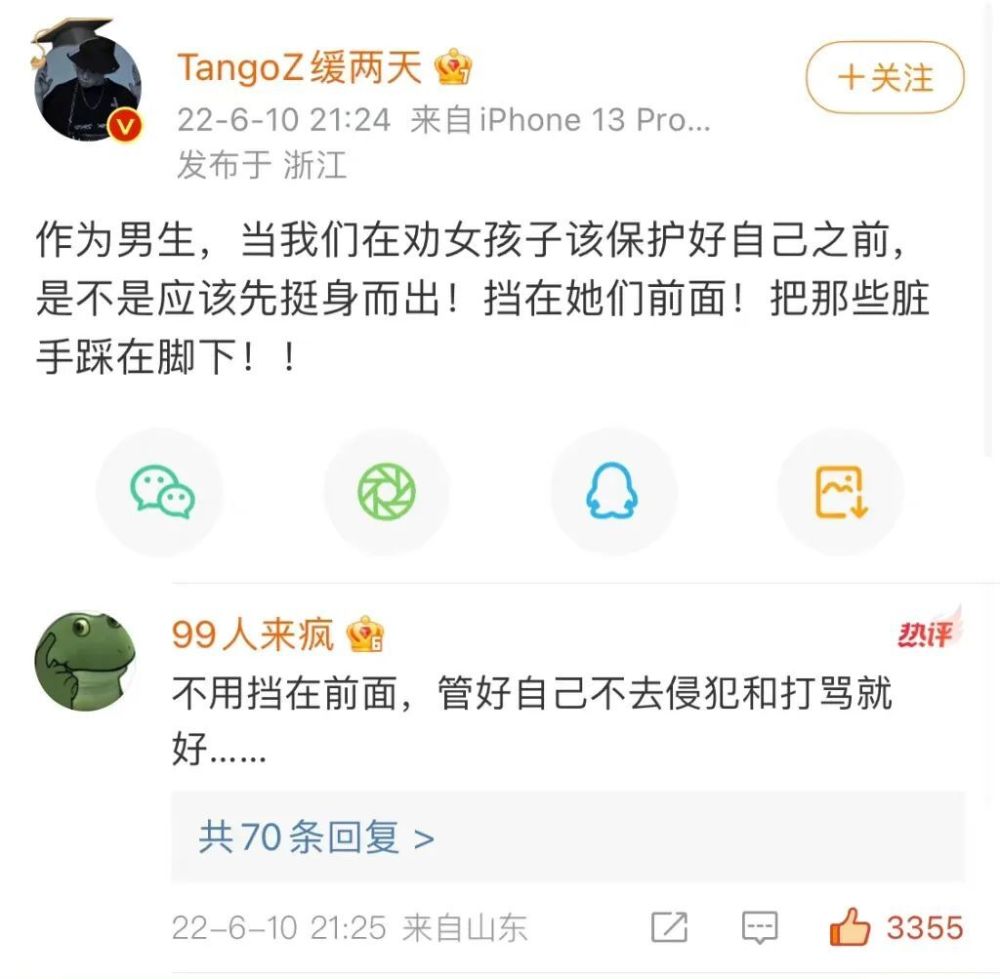1000x979 pixels.
Task: Open the username TangoZ缓两天
Action: pos(302,68)
